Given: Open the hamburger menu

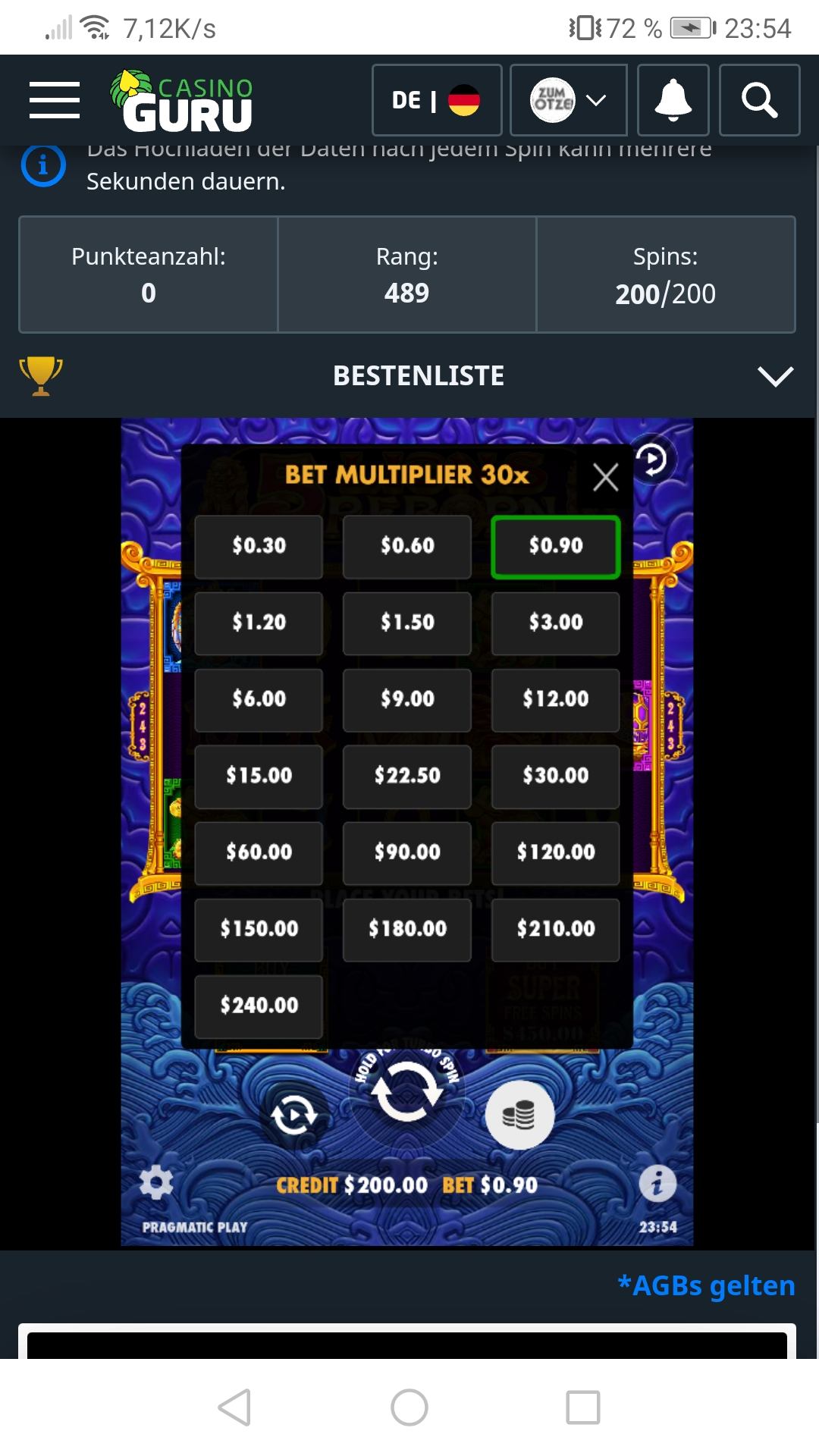Looking at the screenshot, I should point(55,100).
